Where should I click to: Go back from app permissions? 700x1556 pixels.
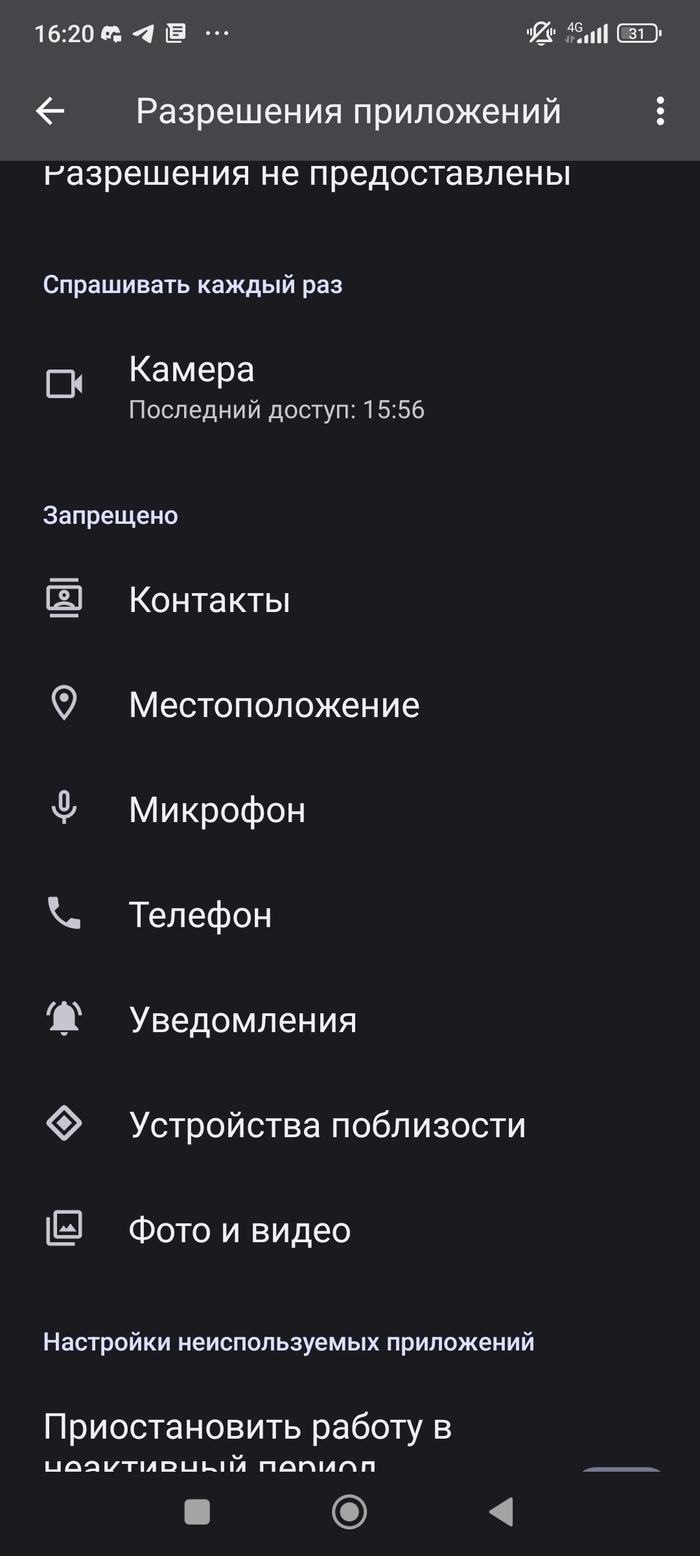[x=50, y=111]
